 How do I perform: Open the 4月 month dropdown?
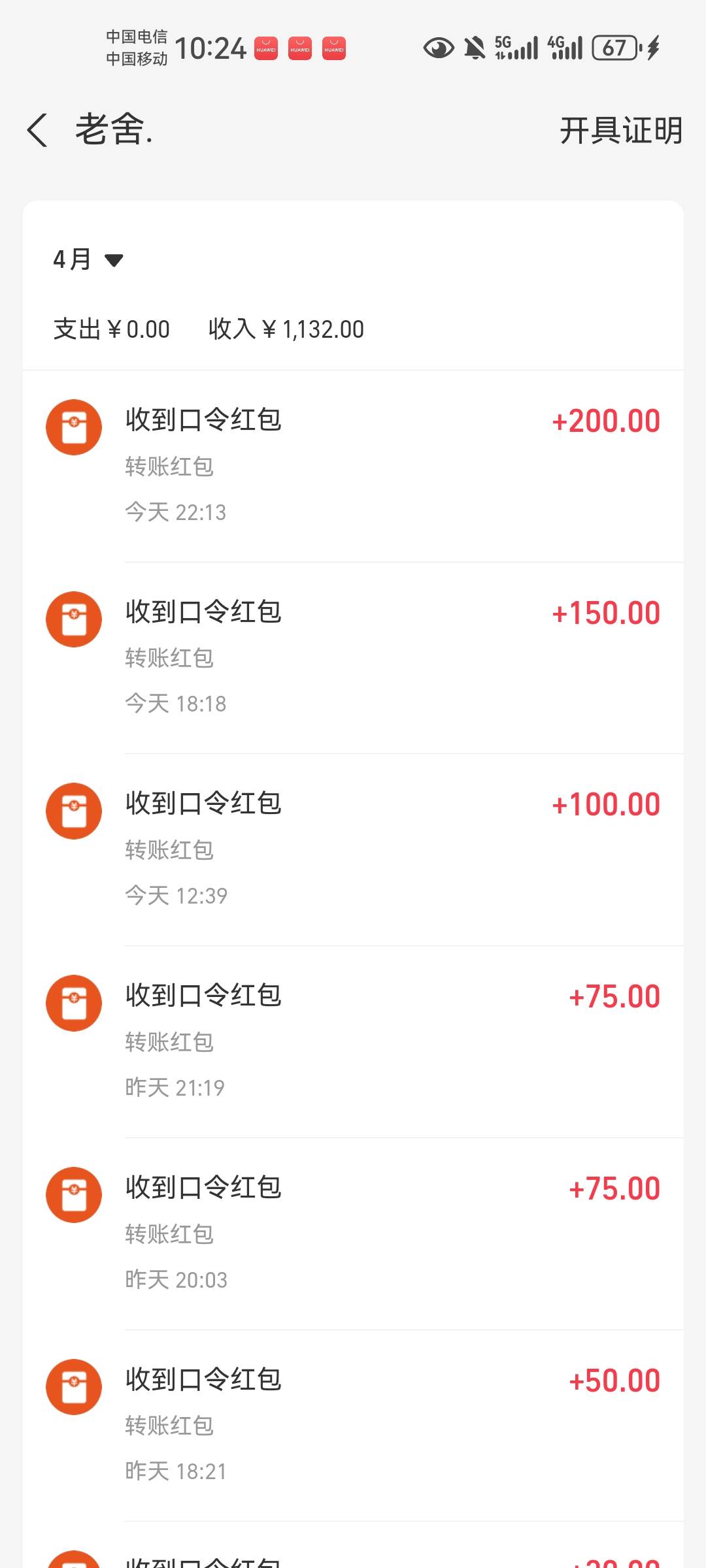pyautogui.click(x=88, y=260)
